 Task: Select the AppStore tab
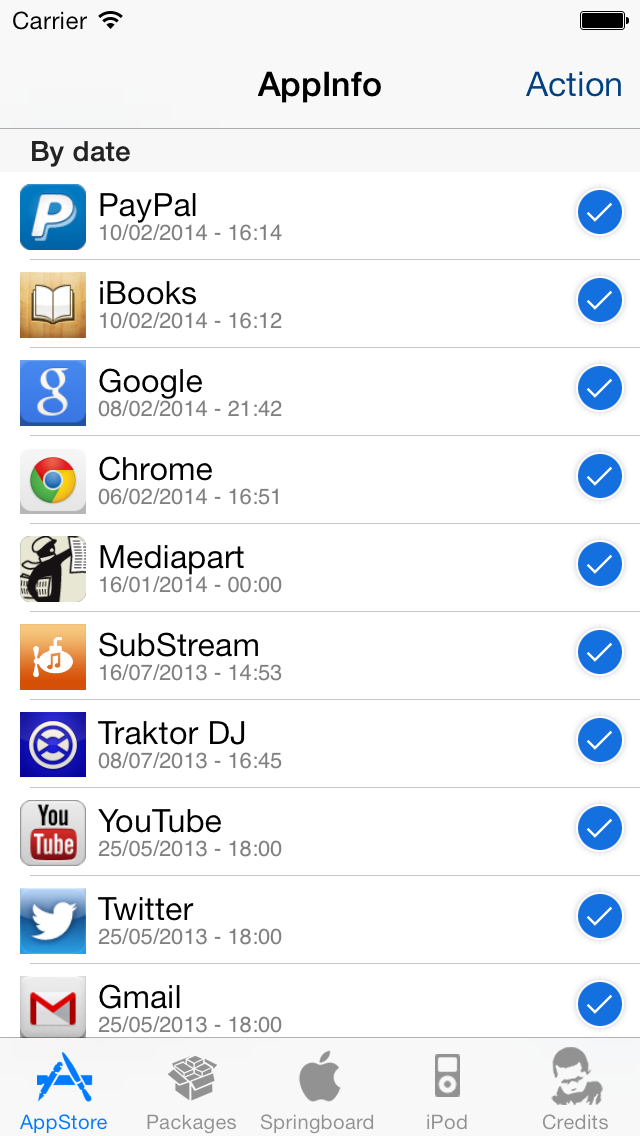click(x=64, y=1093)
